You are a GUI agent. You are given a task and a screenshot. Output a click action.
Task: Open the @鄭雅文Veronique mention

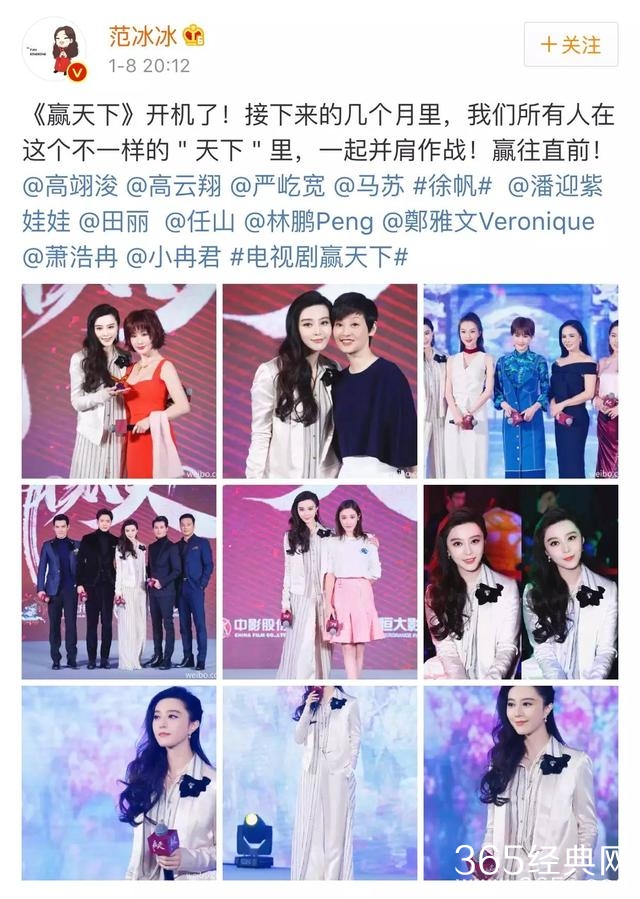[x=489, y=221]
